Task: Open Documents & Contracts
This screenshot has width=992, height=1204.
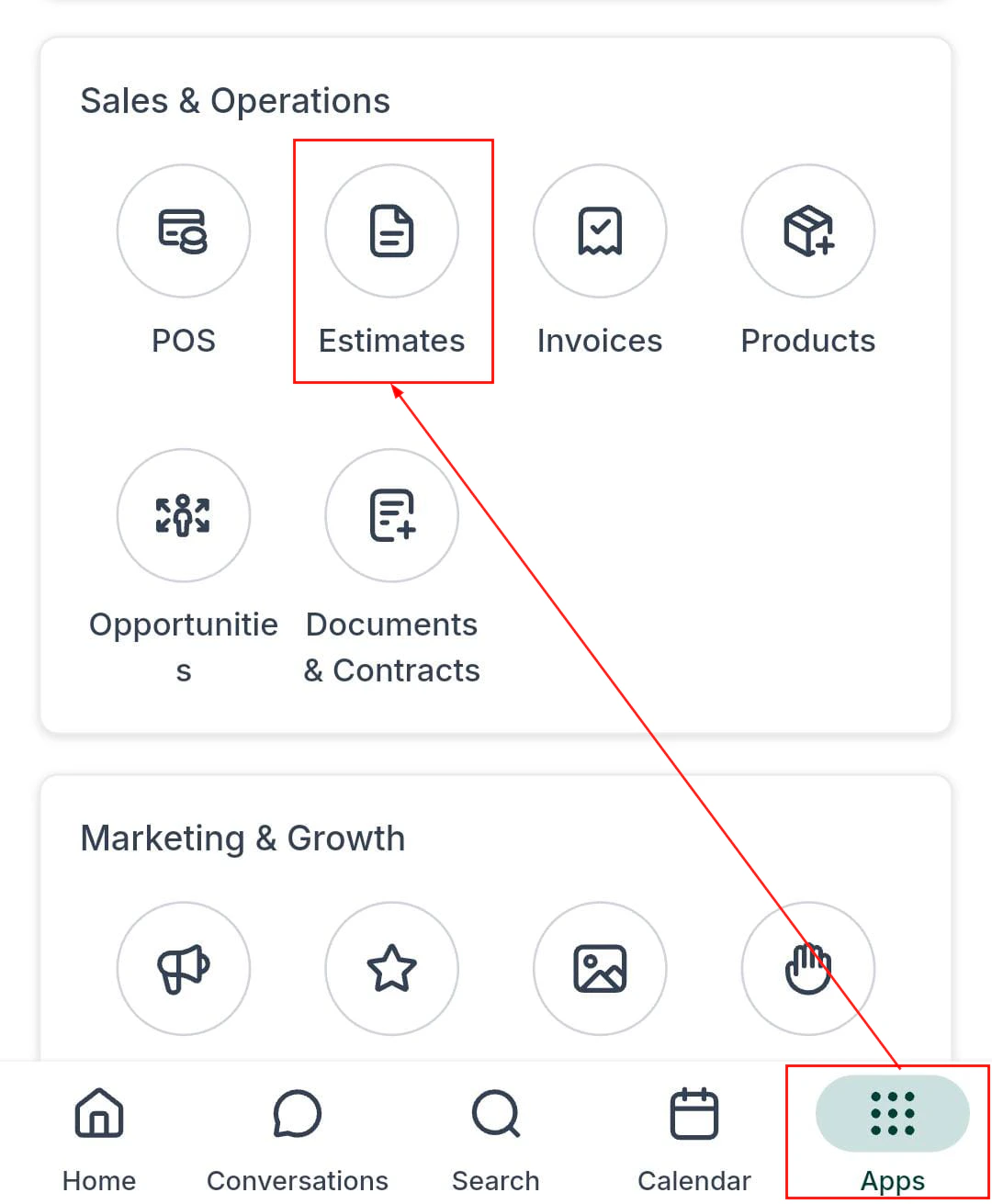Action: [392, 515]
